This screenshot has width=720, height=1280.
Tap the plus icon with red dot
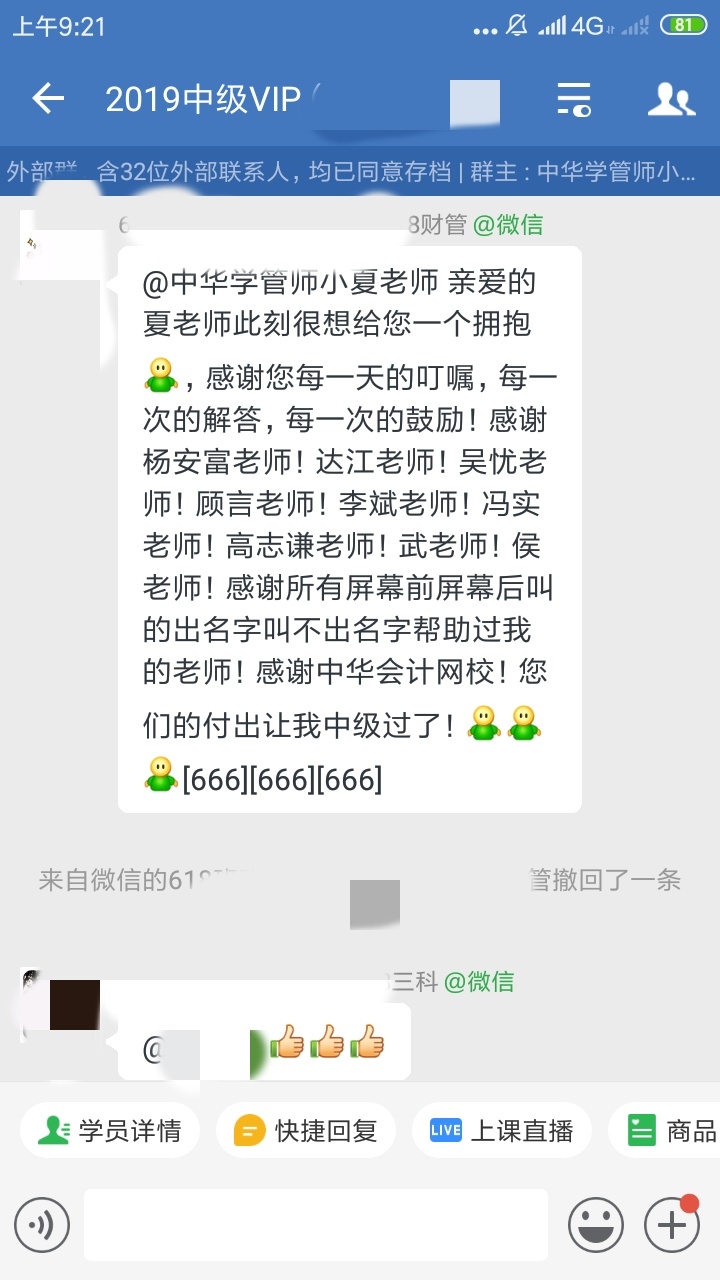[672, 1224]
